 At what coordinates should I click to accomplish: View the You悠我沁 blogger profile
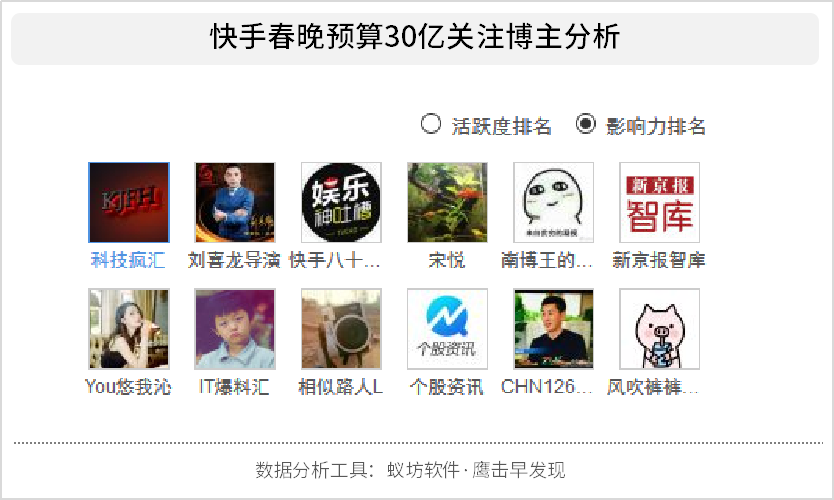(129, 329)
